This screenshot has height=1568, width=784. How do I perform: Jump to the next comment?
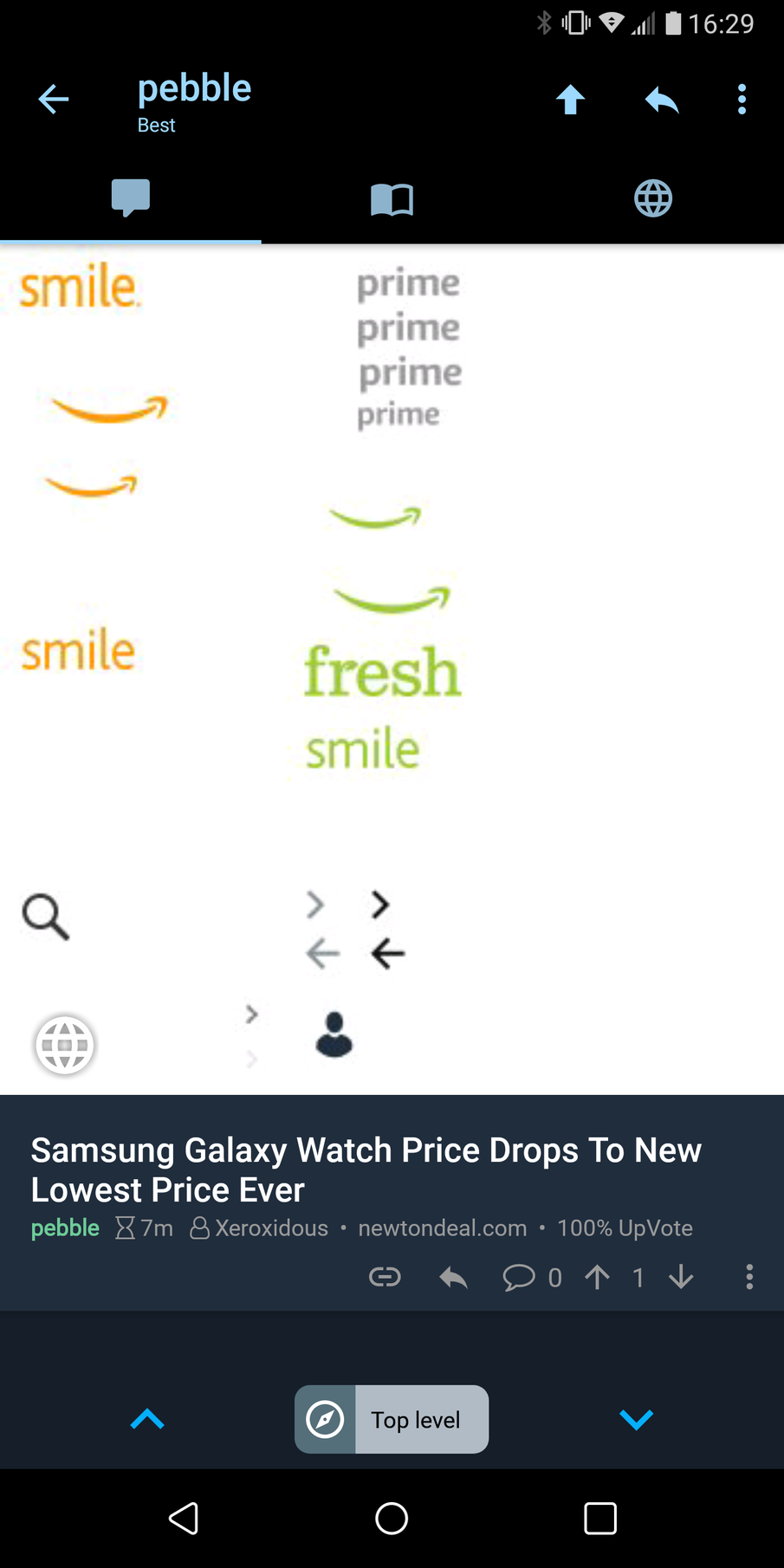tap(636, 1419)
